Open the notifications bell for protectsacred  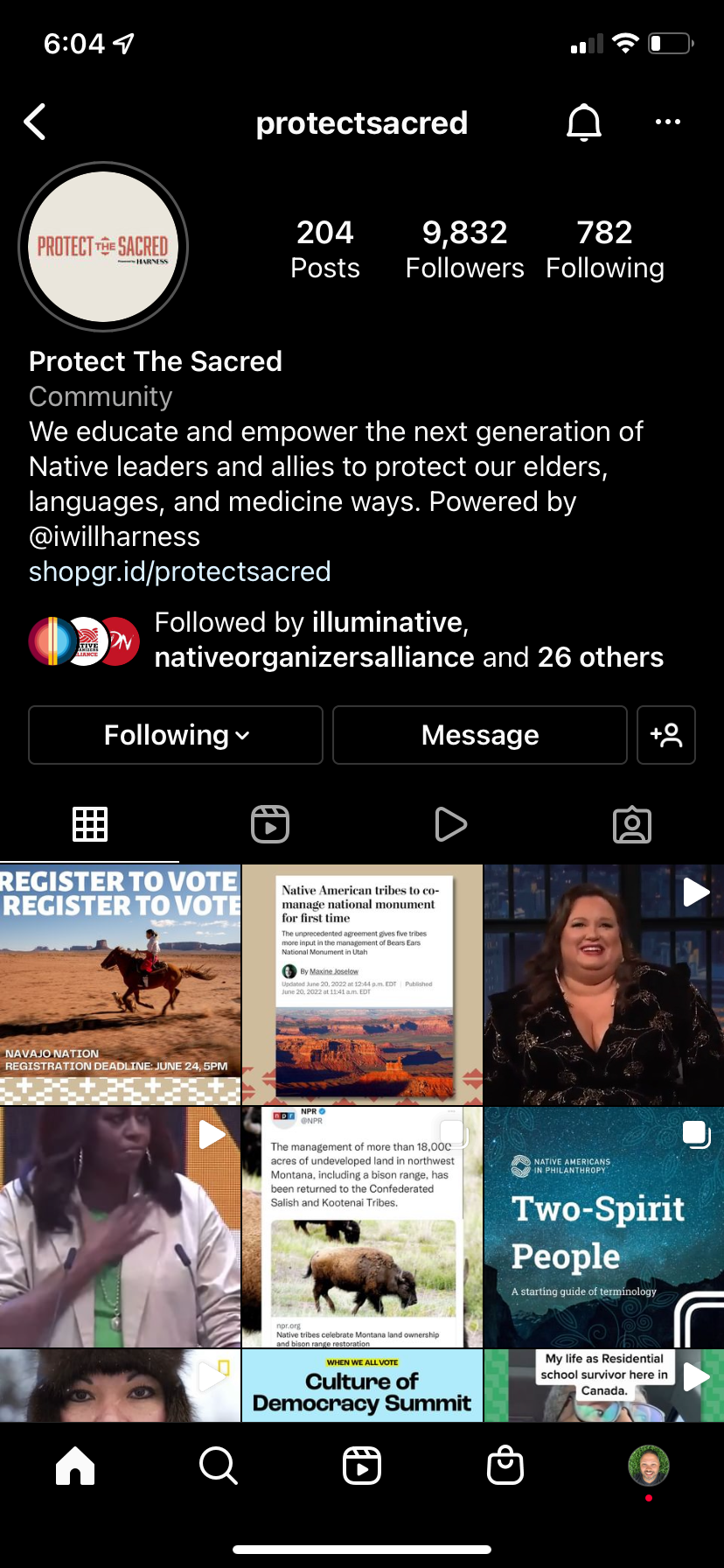(584, 122)
